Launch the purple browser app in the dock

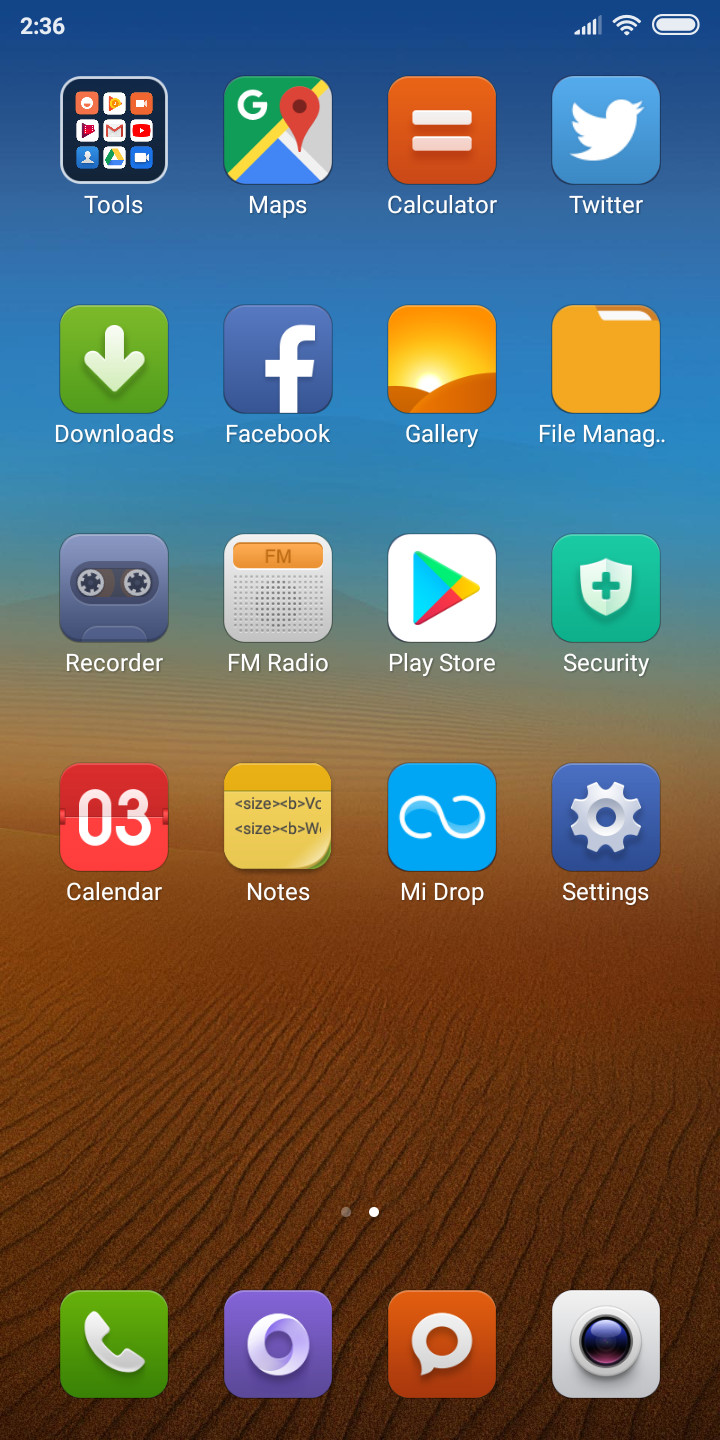(278, 1344)
